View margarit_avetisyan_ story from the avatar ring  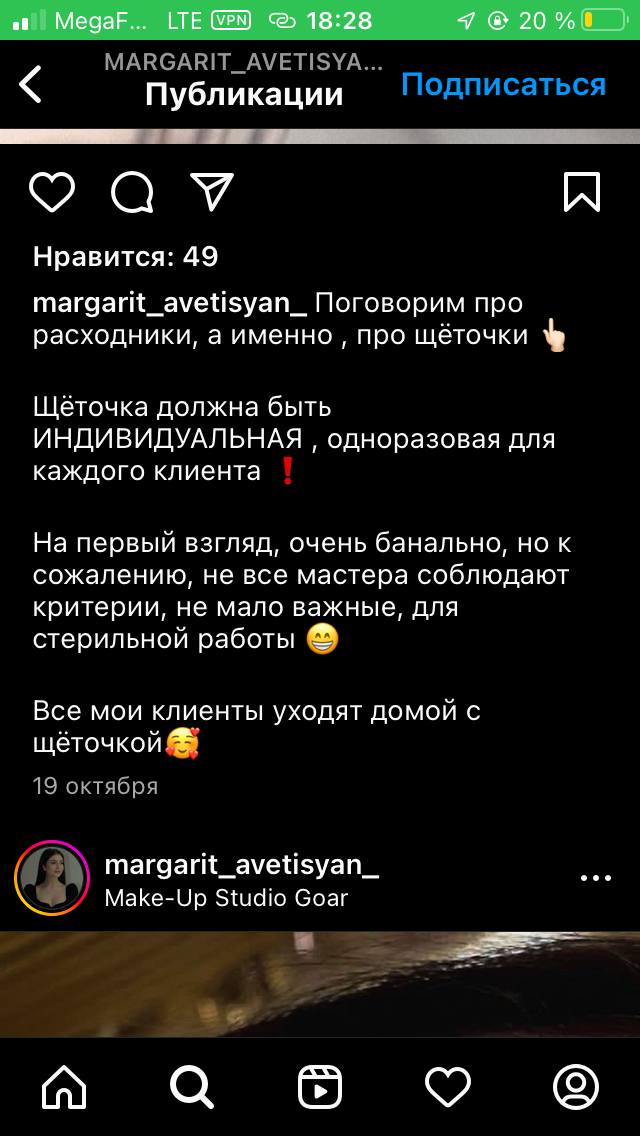[x=52, y=878]
